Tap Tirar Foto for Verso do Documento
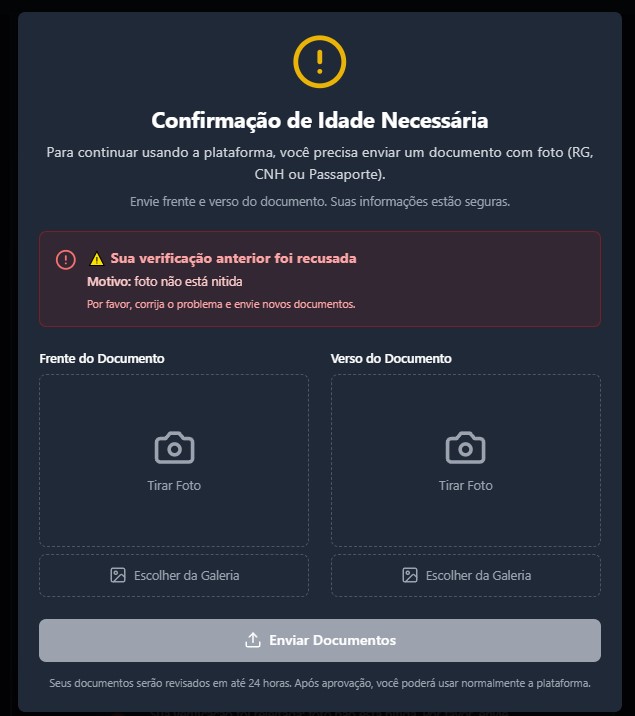Screen dimensions: 635x716 pos(465,461)
